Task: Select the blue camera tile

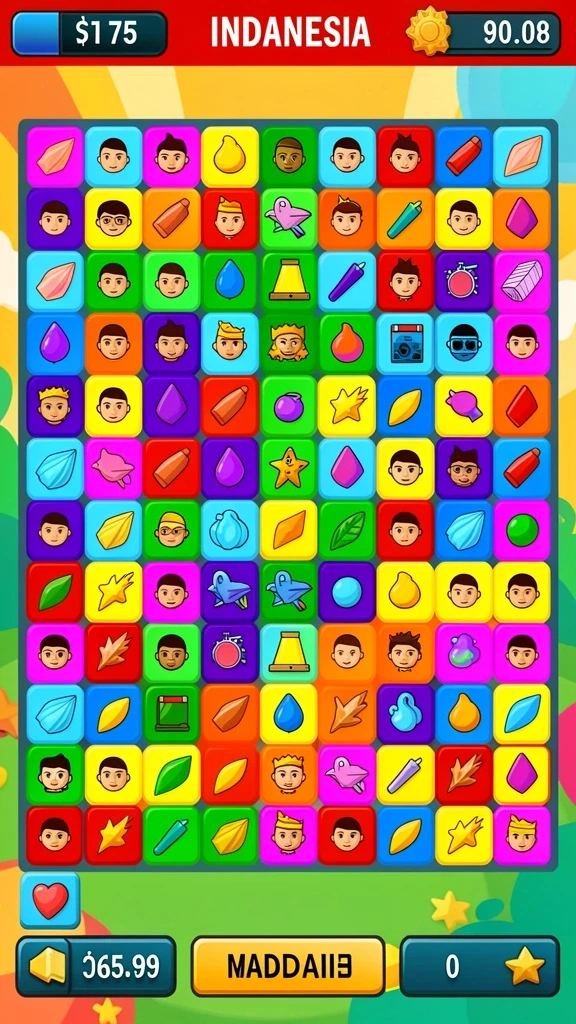Action: tap(406, 344)
